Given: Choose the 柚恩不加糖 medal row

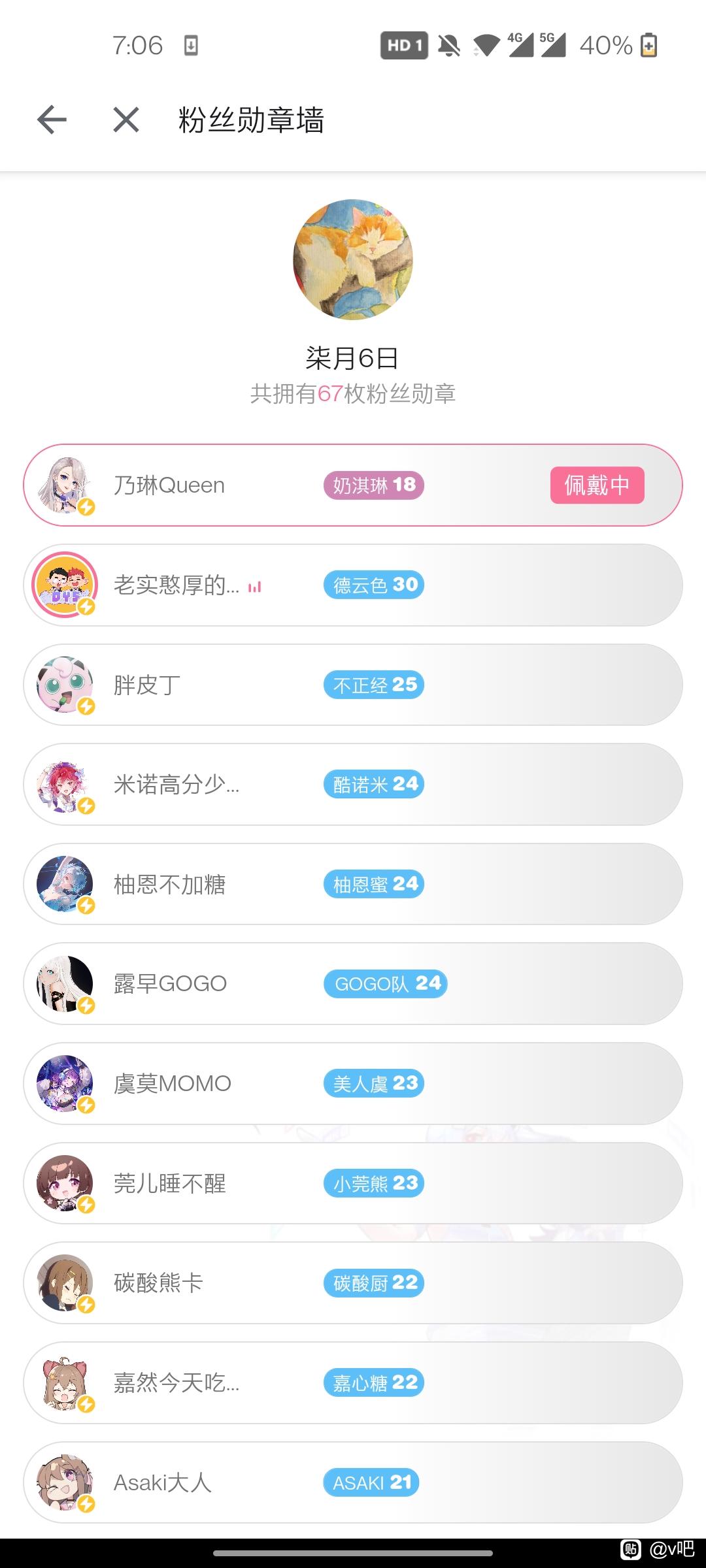Looking at the screenshot, I should pos(353,884).
